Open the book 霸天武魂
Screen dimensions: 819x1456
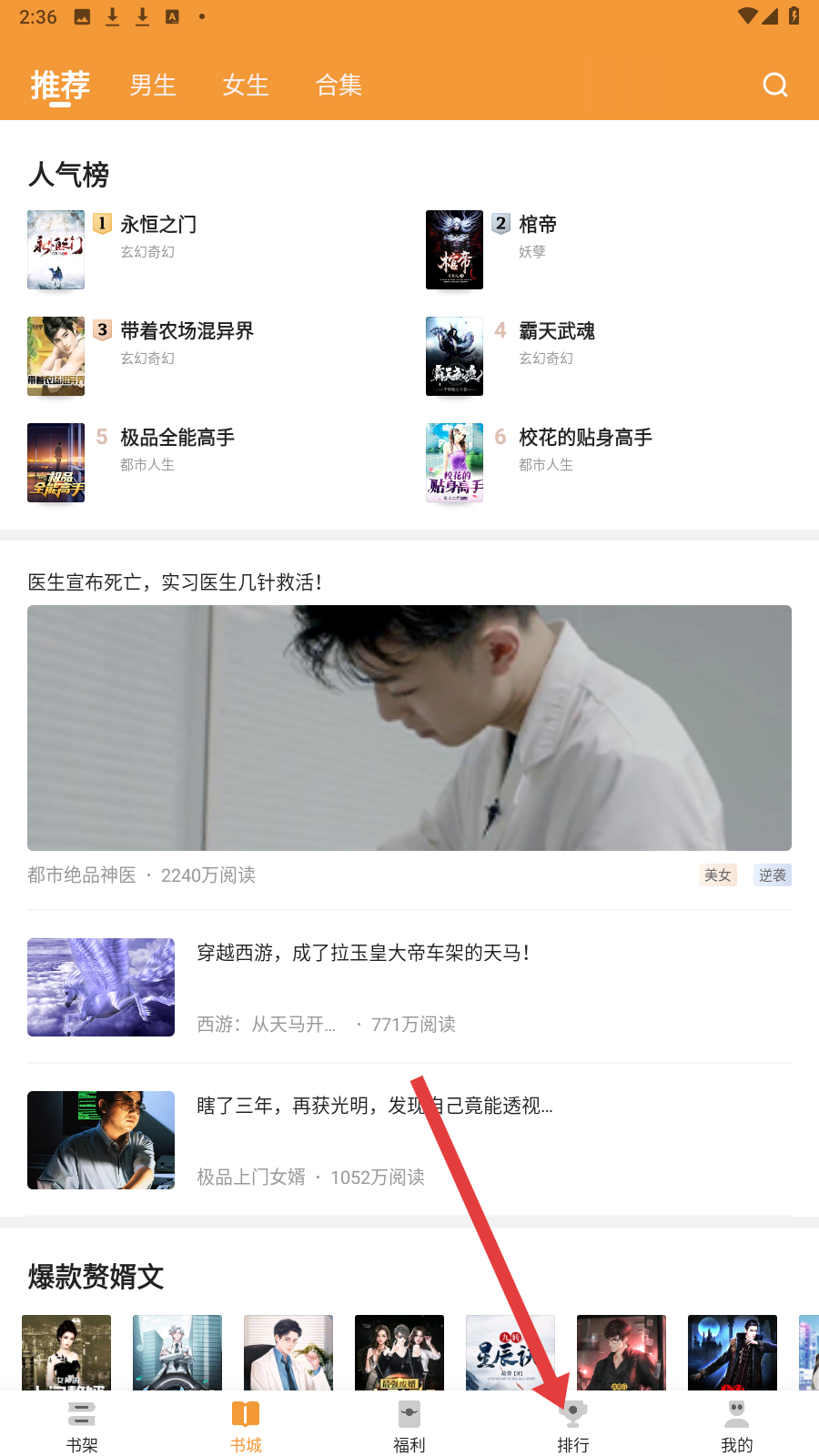[556, 331]
